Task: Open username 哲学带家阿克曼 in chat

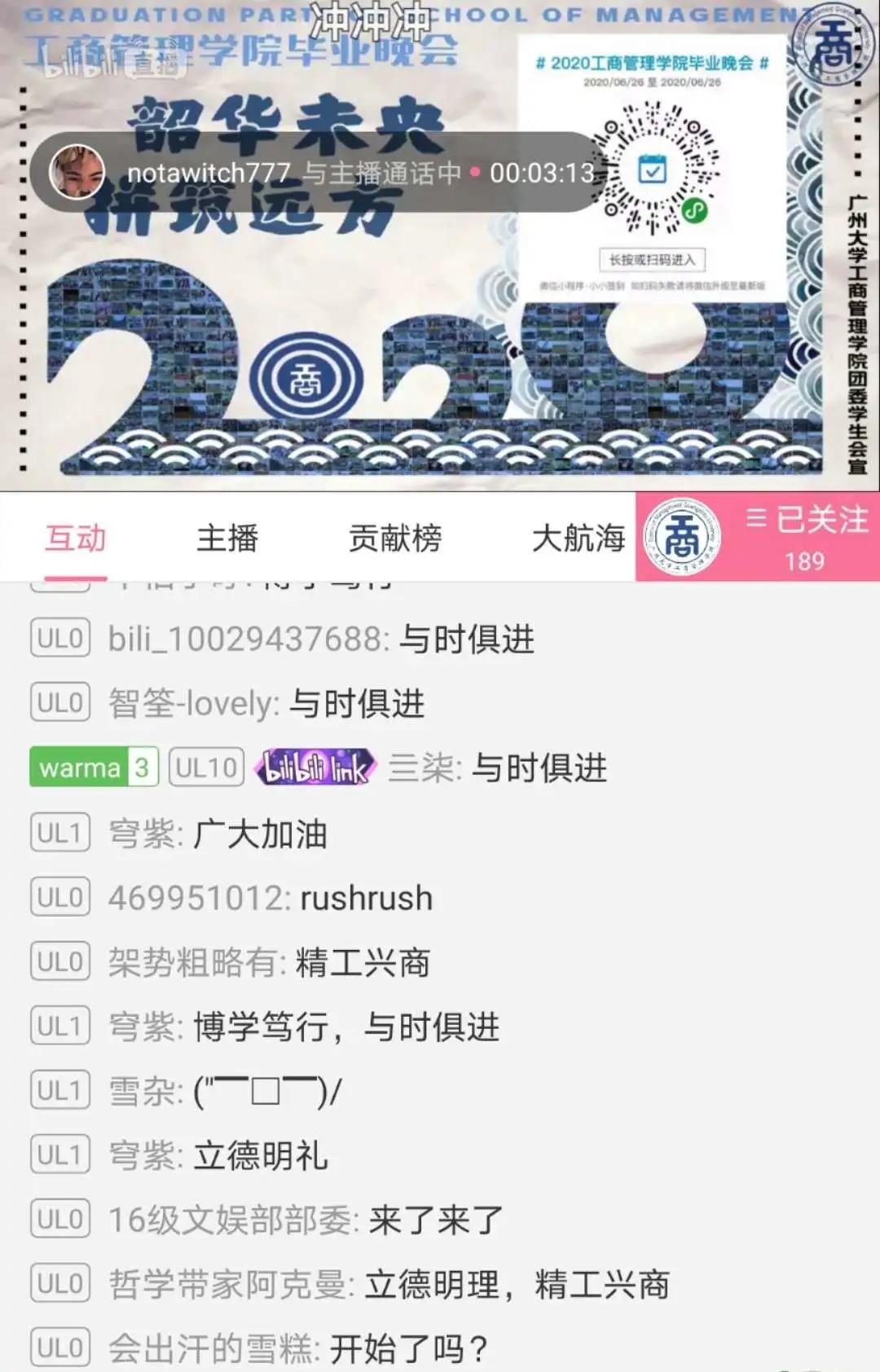Action: click(x=231, y=1285)
